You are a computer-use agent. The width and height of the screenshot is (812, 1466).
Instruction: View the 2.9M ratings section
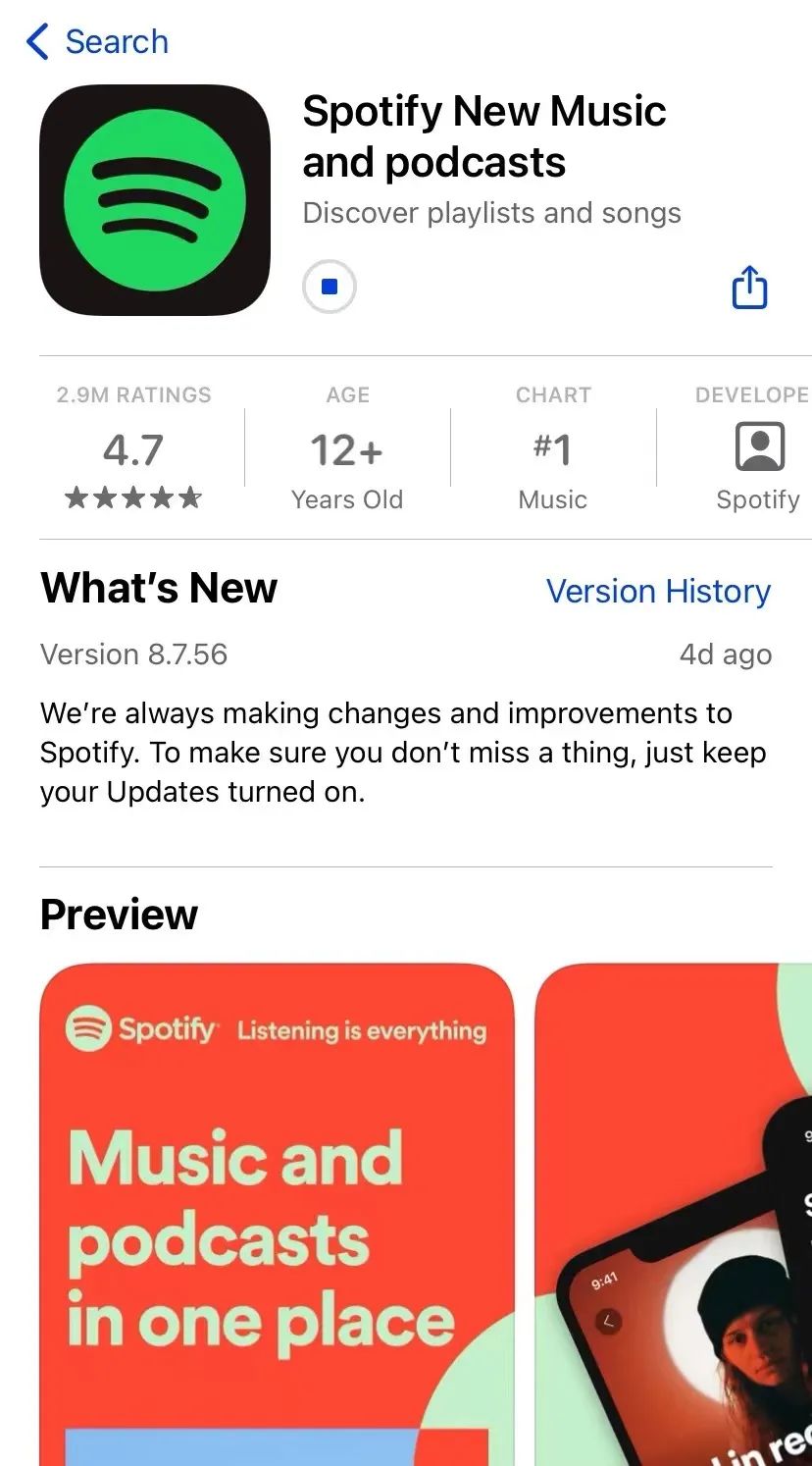coord(133,449)
